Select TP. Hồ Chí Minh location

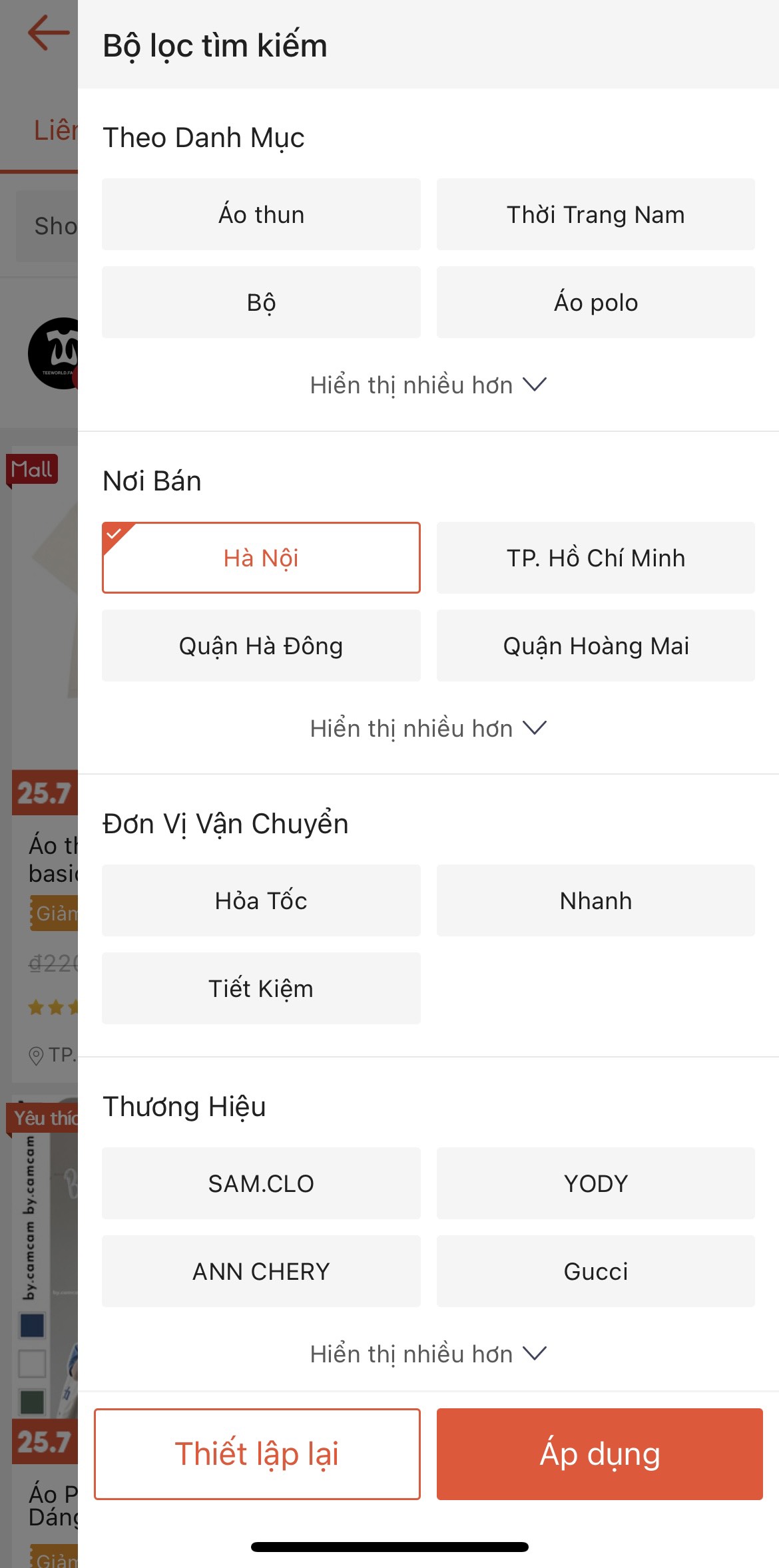pyautogui.click(x=595, y=558)
